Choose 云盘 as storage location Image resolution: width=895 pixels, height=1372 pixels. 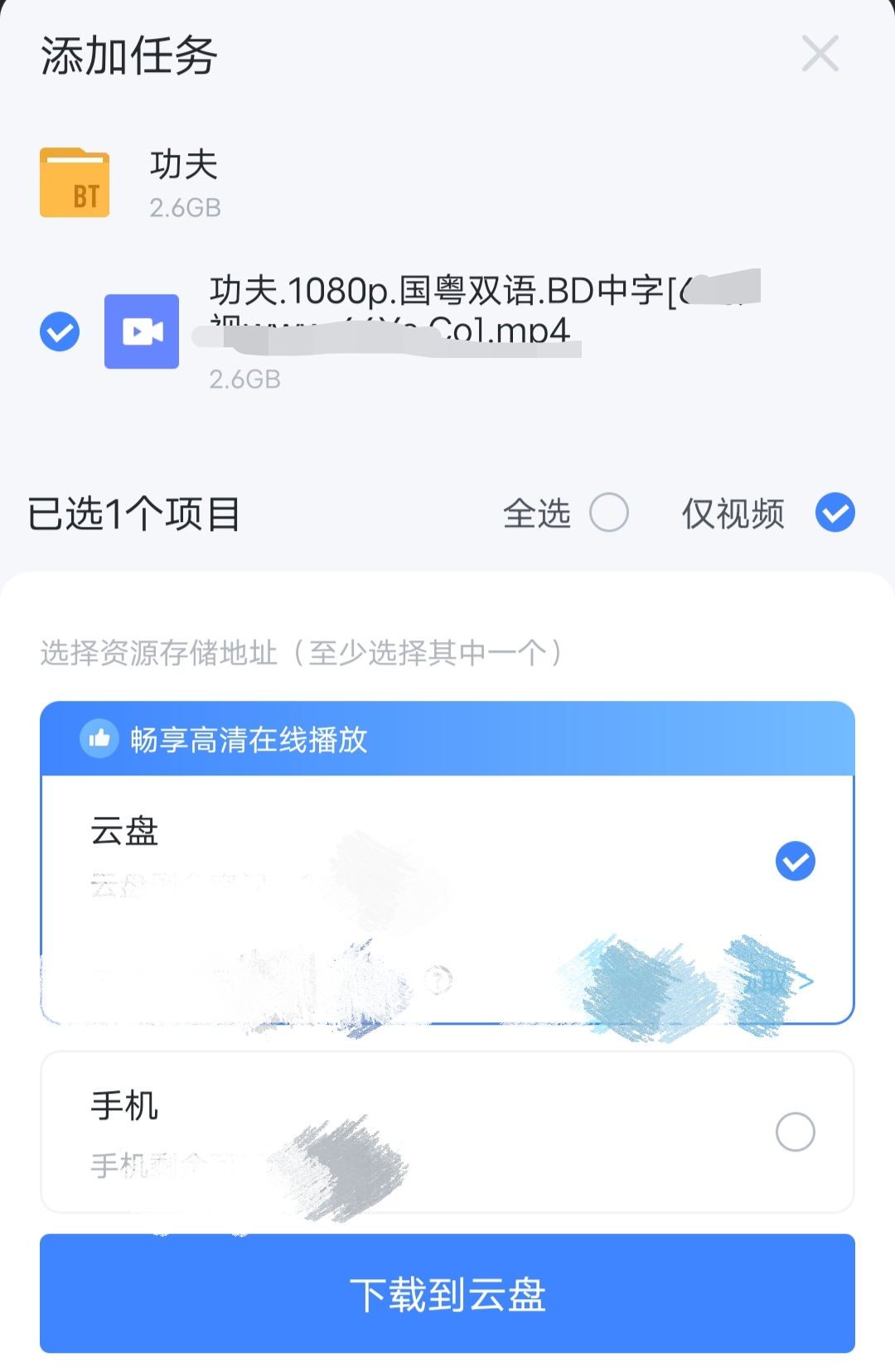coord(795,861)
